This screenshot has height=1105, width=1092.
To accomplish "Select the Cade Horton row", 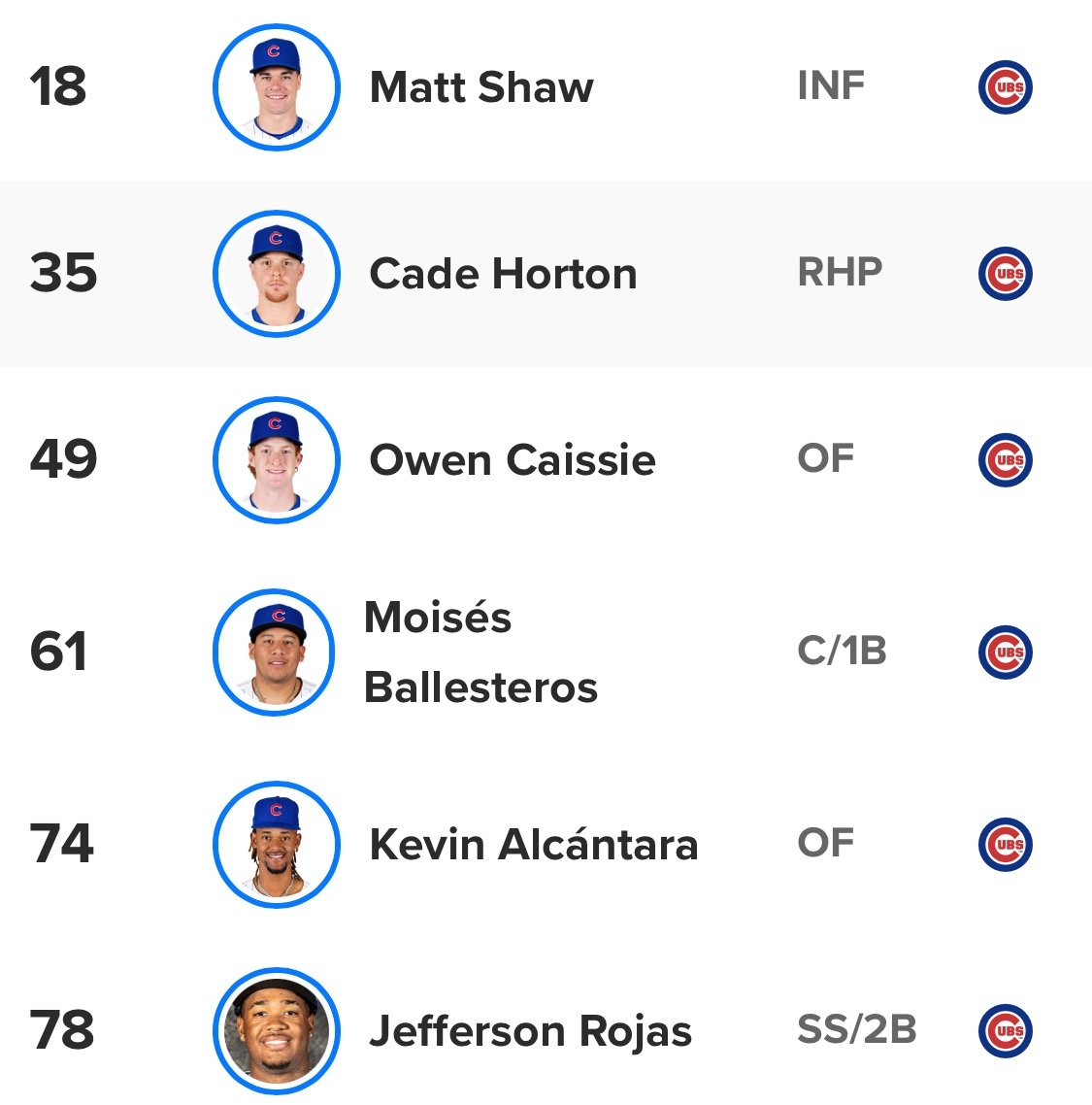I will (503, 274).
